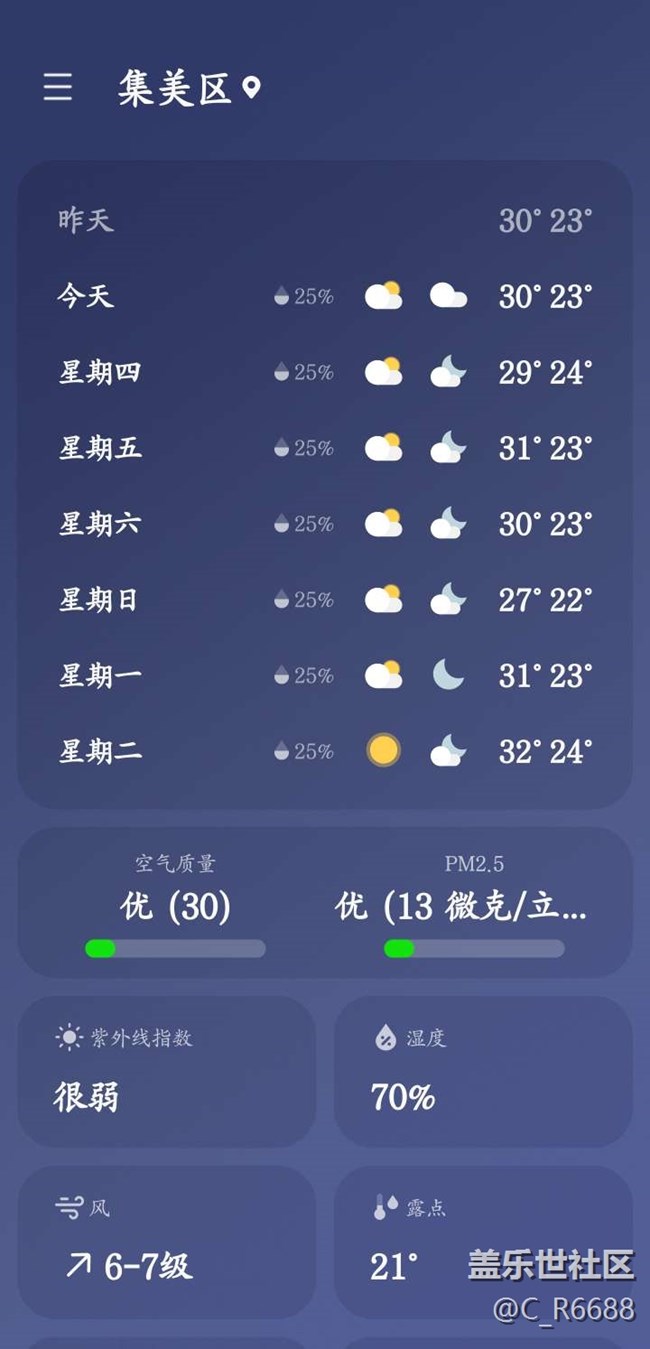Open the 星期六 forecast row
The width and height of the screenshot is (650, 1349).
coord(325,524)
